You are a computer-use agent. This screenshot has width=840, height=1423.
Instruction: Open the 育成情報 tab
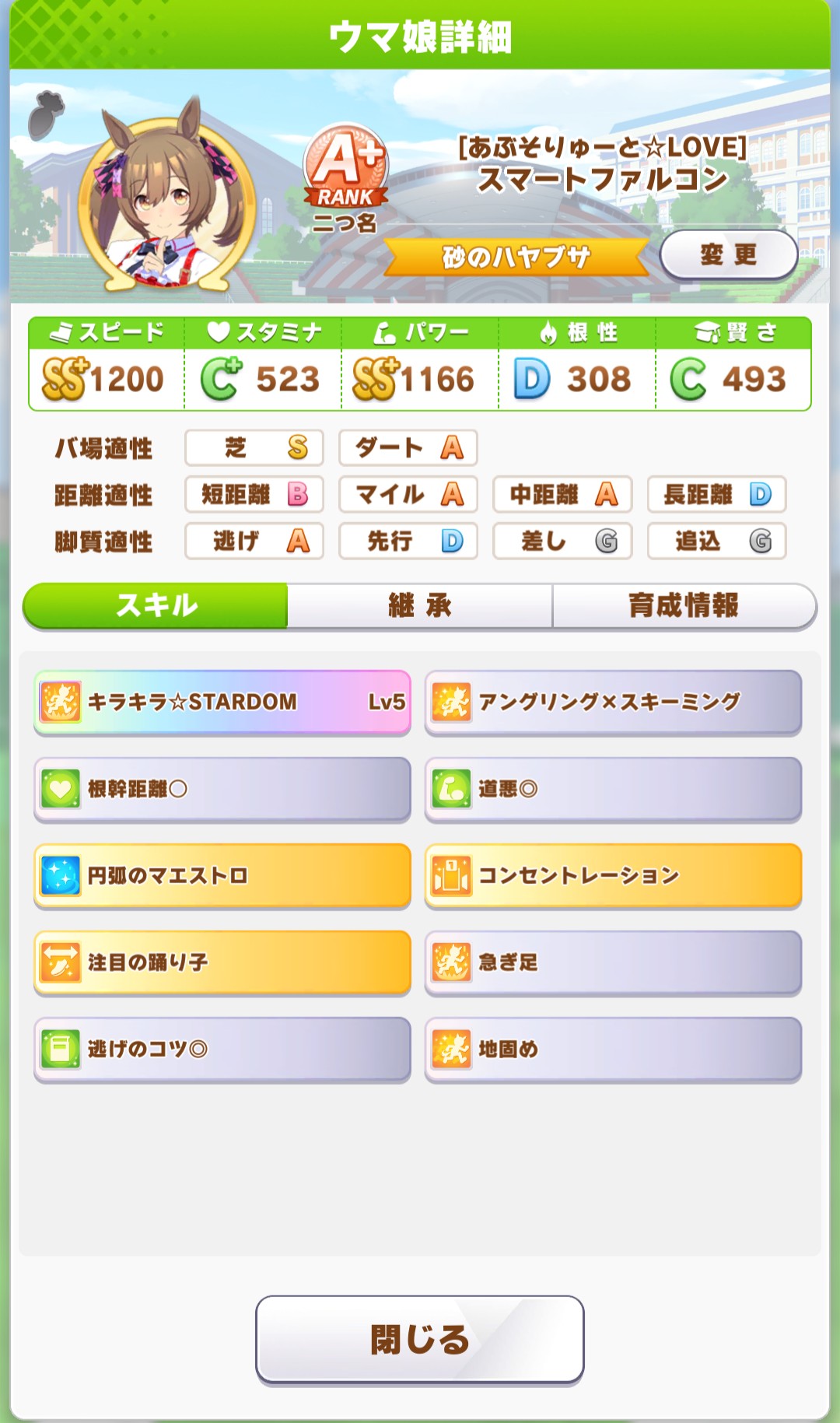click(x=684, y=605)
